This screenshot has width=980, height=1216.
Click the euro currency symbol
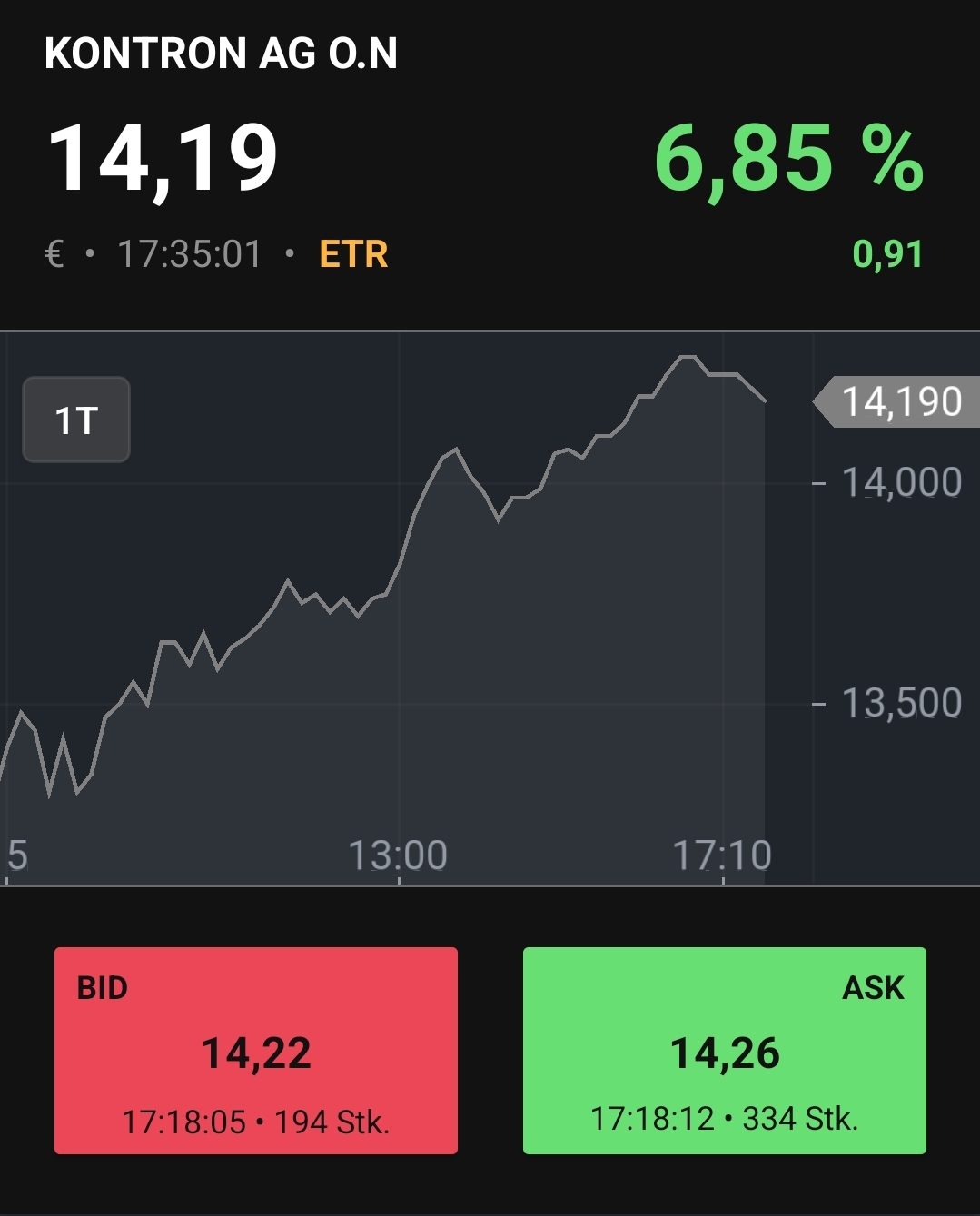coord(54,255)
